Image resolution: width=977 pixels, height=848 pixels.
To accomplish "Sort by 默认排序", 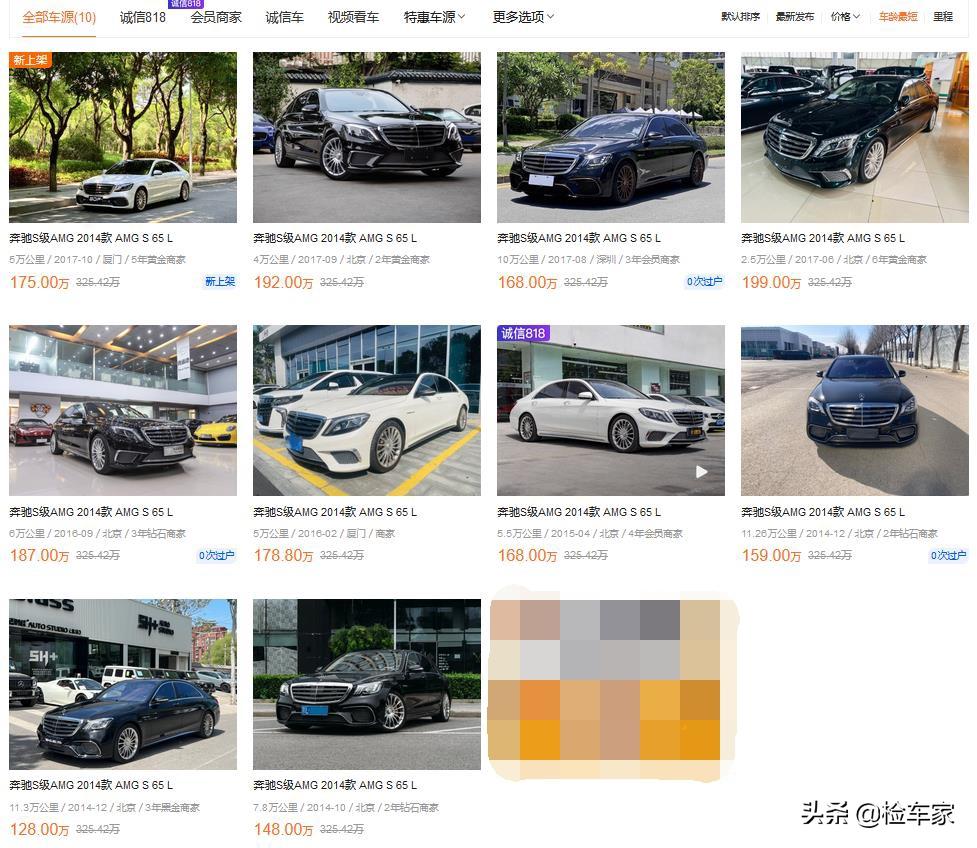I will click(x=740, y=17).
